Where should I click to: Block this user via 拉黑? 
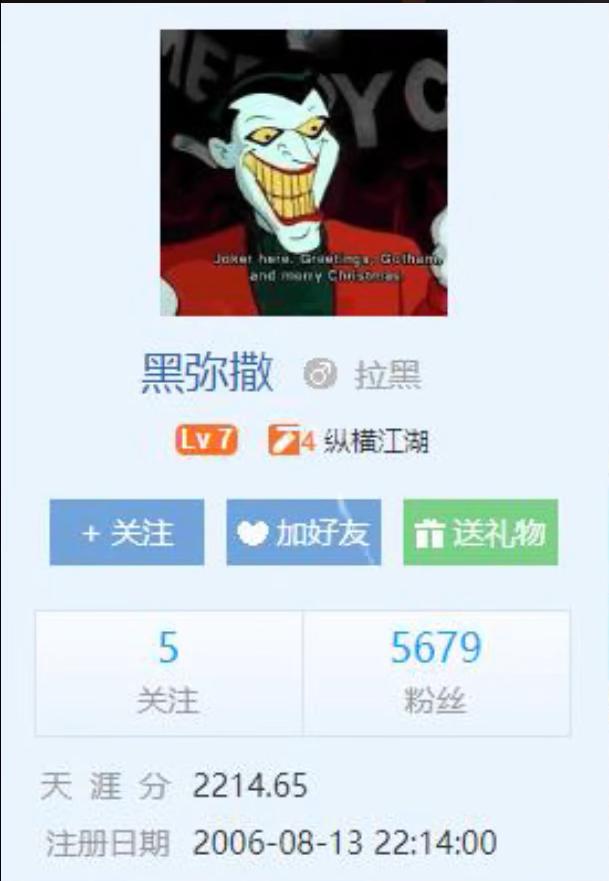tap(387, 376)
